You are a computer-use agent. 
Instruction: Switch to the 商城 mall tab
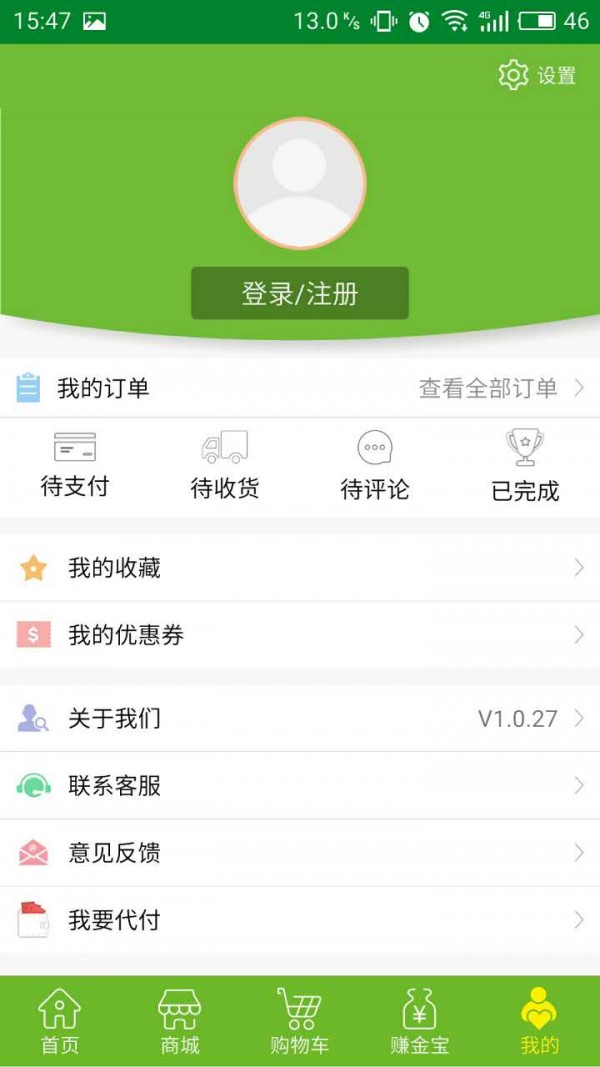[x=180, y=1022]
